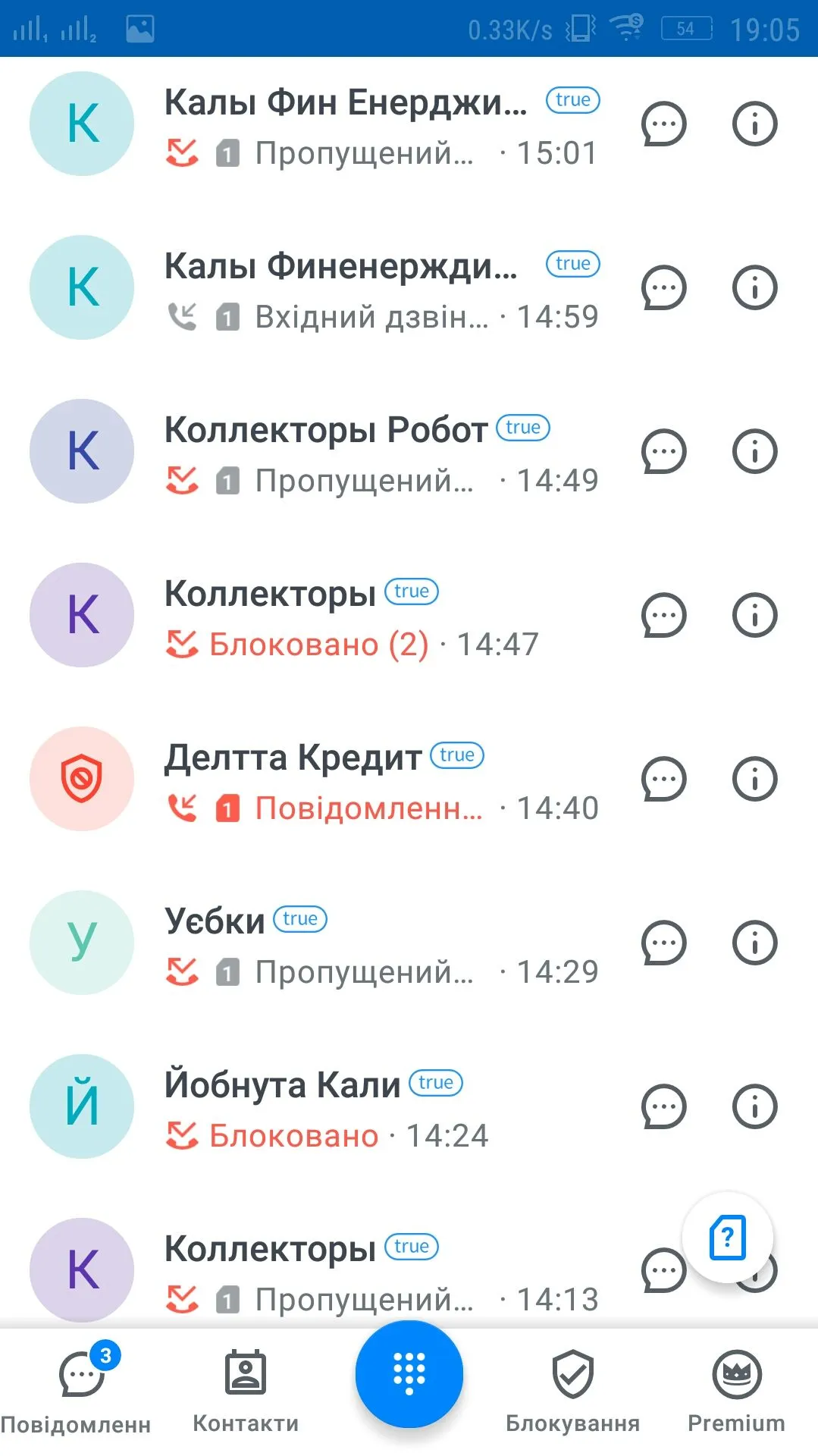Image resolution: width=818 pixels, height=1456 pixels.
Task: Open the dial pad button
Action: tap(409, 1373)
